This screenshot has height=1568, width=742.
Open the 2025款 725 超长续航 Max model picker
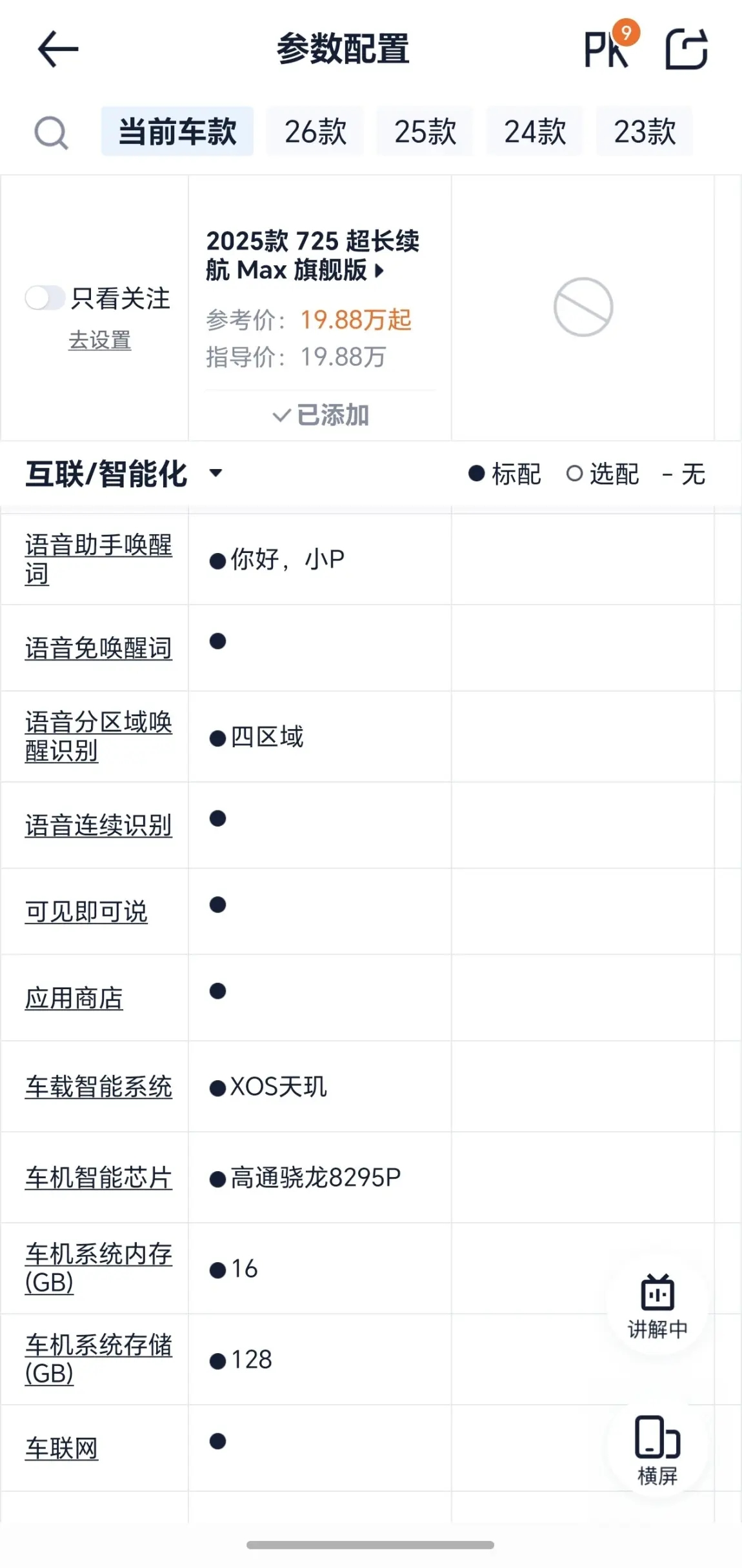pyautogui.click(x=312, y=256)
